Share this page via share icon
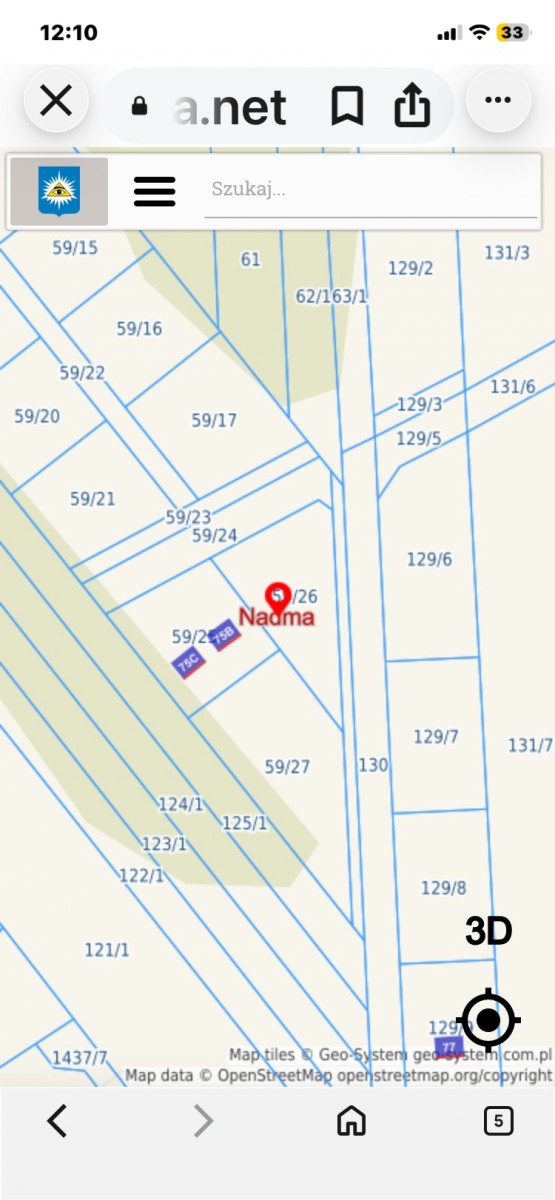Screen dimensions: 555x1200 412,105
